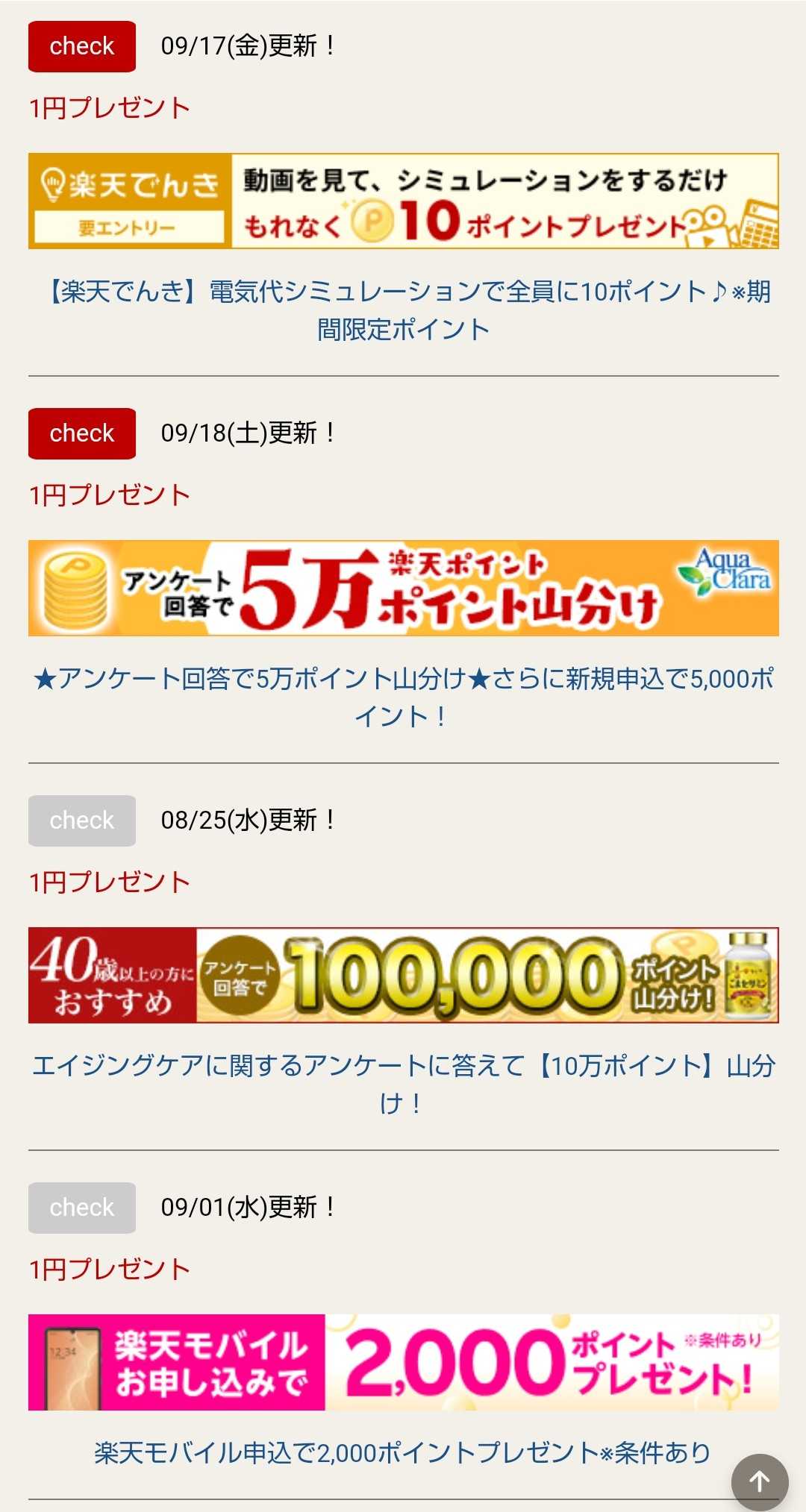Tap the check button for 09/17 update
This screenshot has width=806, height=1512.
pos(82,46)
